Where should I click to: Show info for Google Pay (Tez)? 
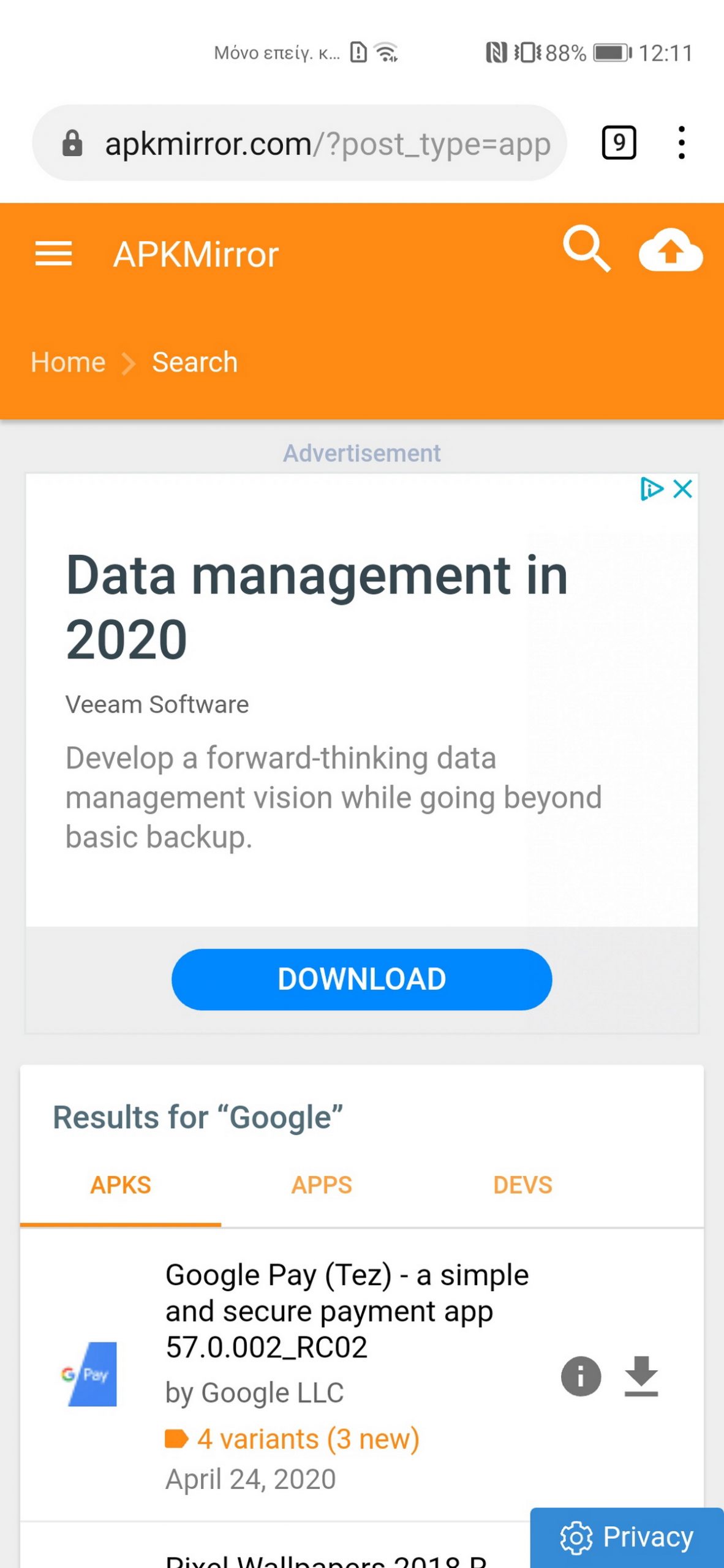pos(581,1376)
